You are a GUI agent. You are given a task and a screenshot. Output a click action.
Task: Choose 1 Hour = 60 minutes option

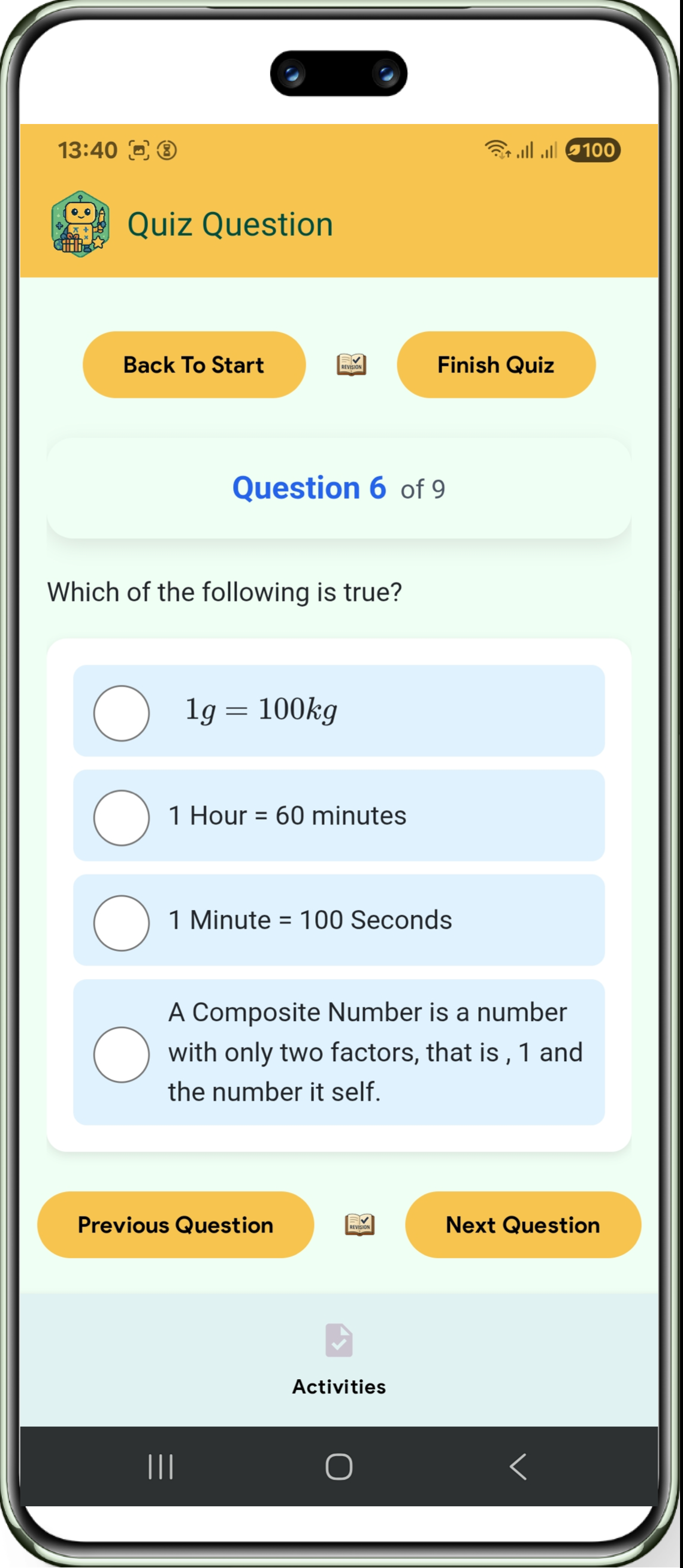[x=121, y=817]
